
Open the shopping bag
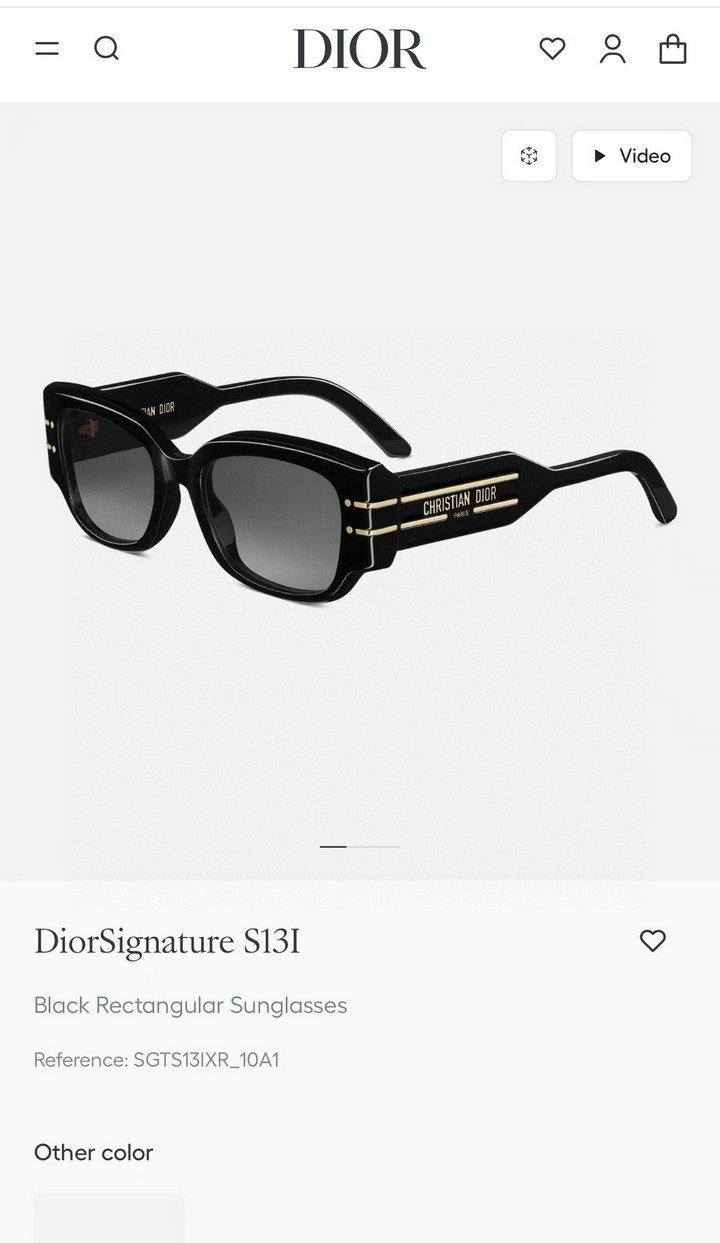673,48
